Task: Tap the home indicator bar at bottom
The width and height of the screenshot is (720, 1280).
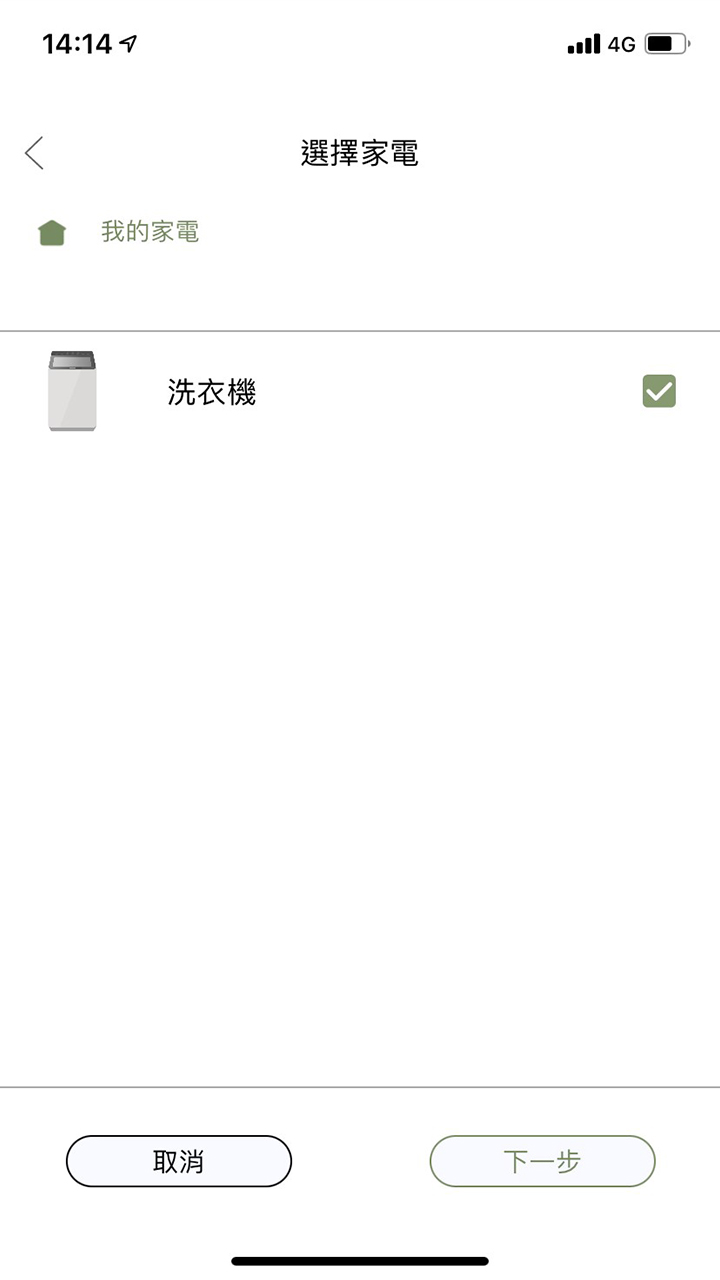Action: pos(360,1258)
